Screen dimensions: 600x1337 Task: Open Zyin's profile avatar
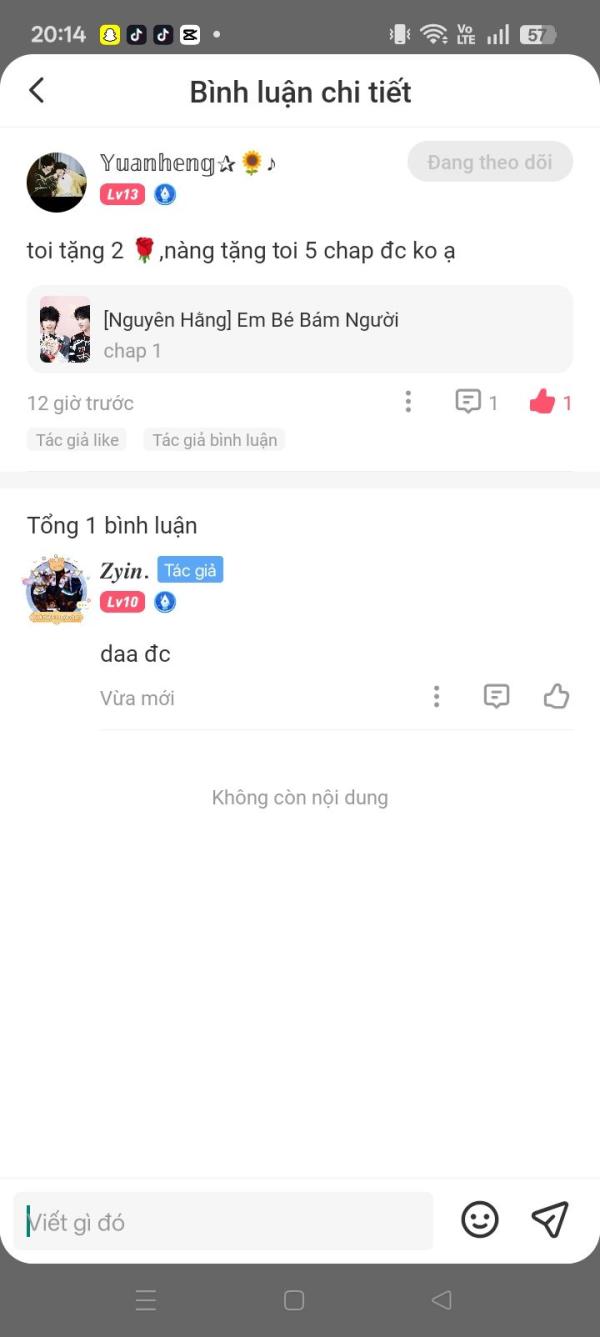tap(57, 590)
